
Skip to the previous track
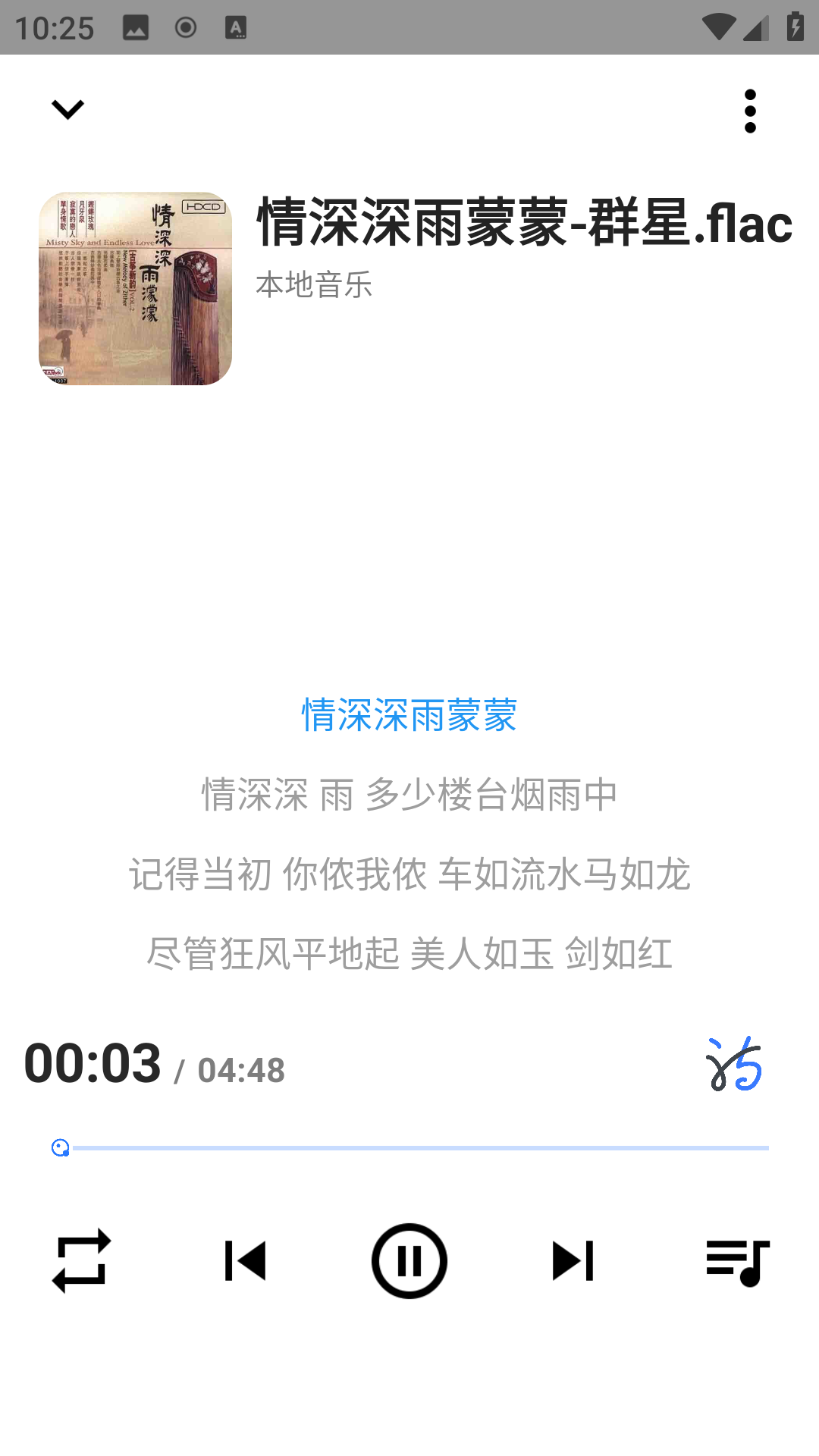tap(246, 1261)
